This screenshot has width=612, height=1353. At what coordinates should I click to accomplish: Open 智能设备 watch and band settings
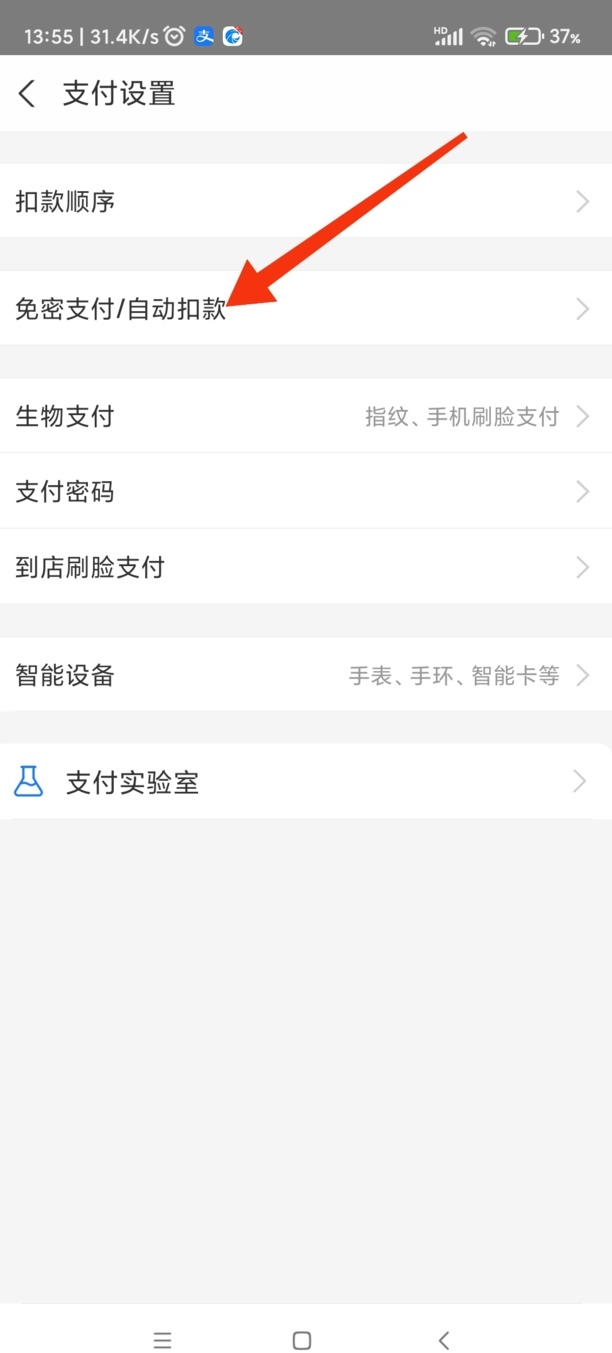306,675
